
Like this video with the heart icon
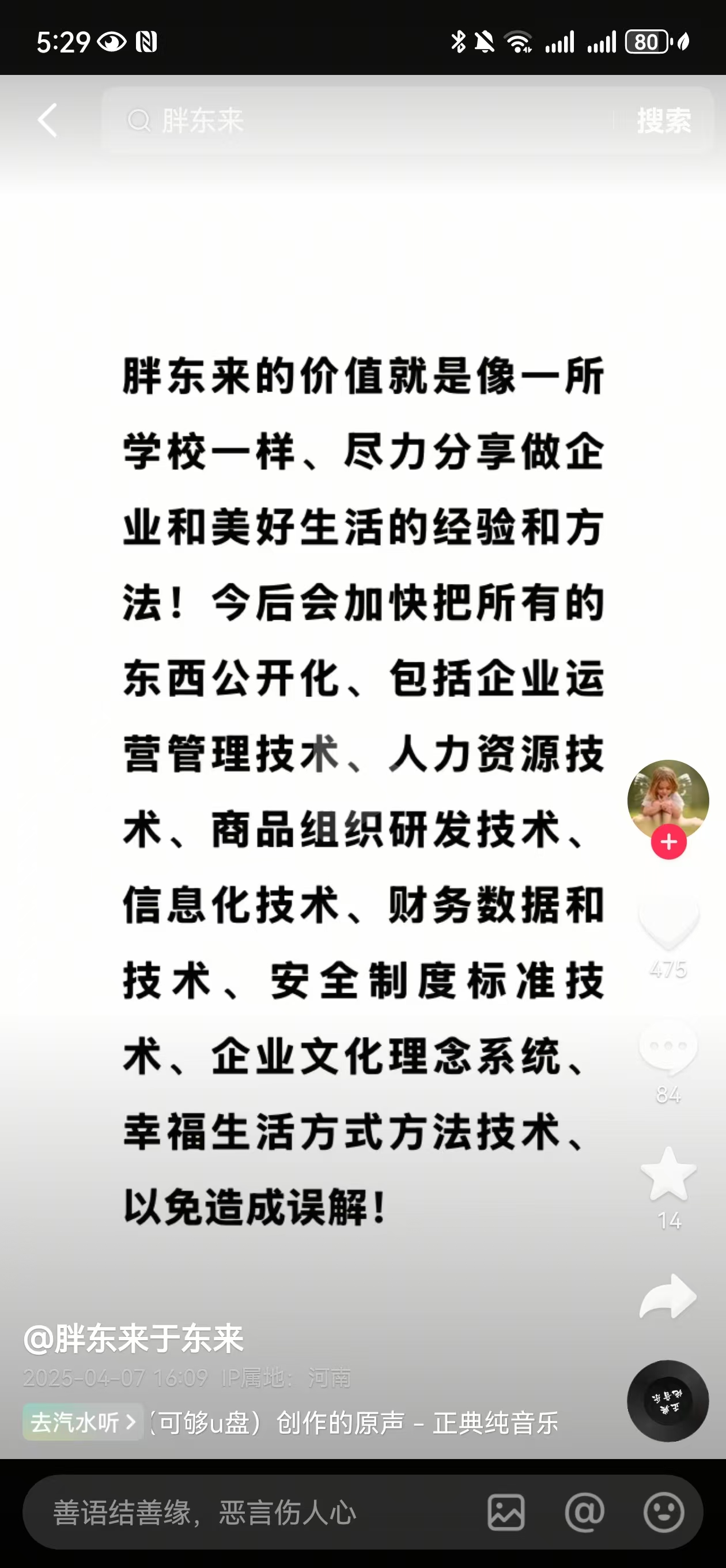[668, 922]
